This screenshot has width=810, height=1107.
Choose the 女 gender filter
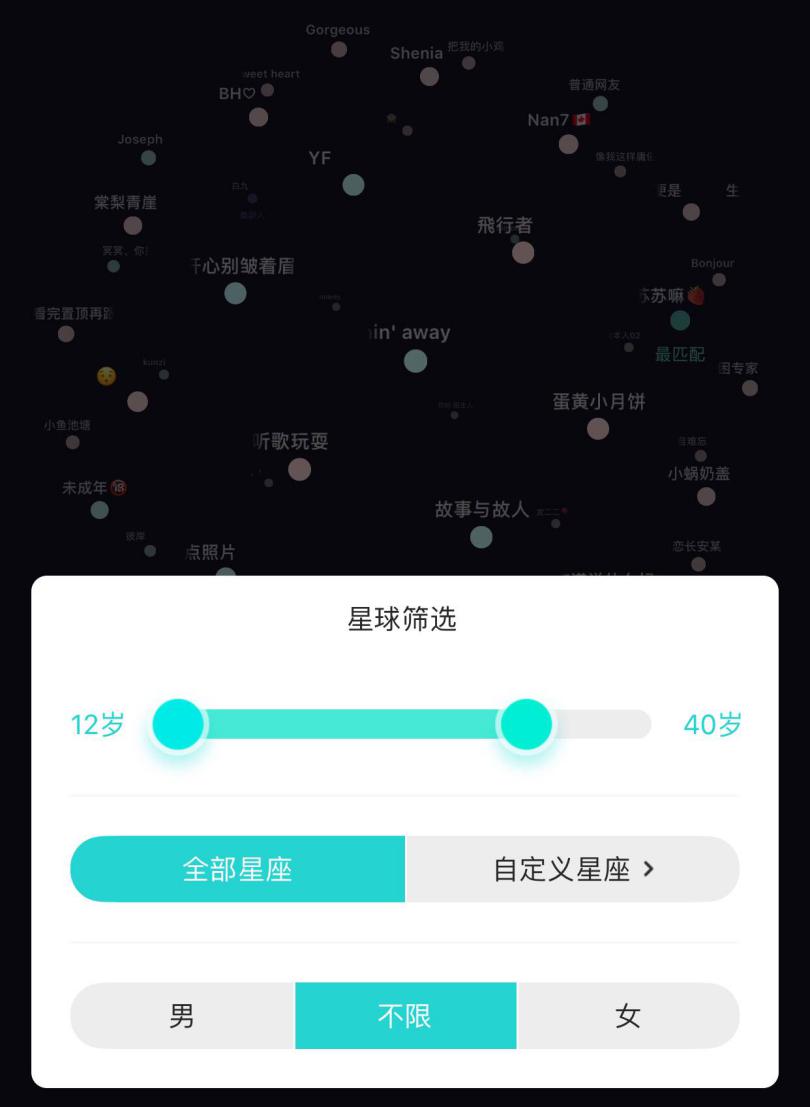point(630,1015)
